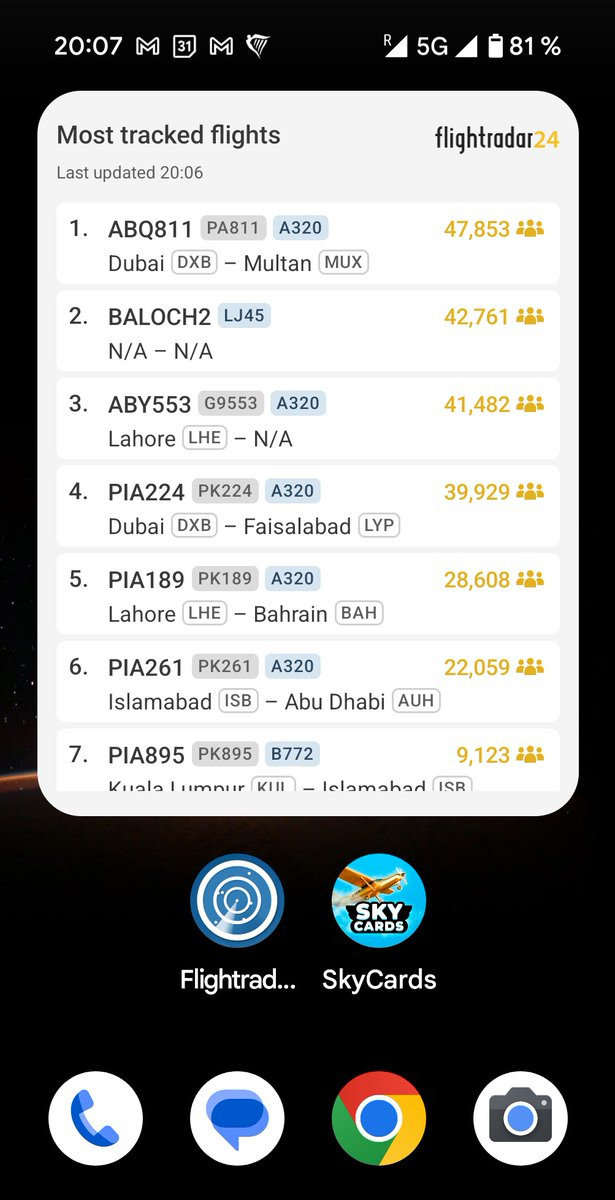The width and height of the screenshot is (615, 1200).
Task: Open flight PIA895 from Kuala Lumpur
Action: pyautogui.click(x=308, y=760)
